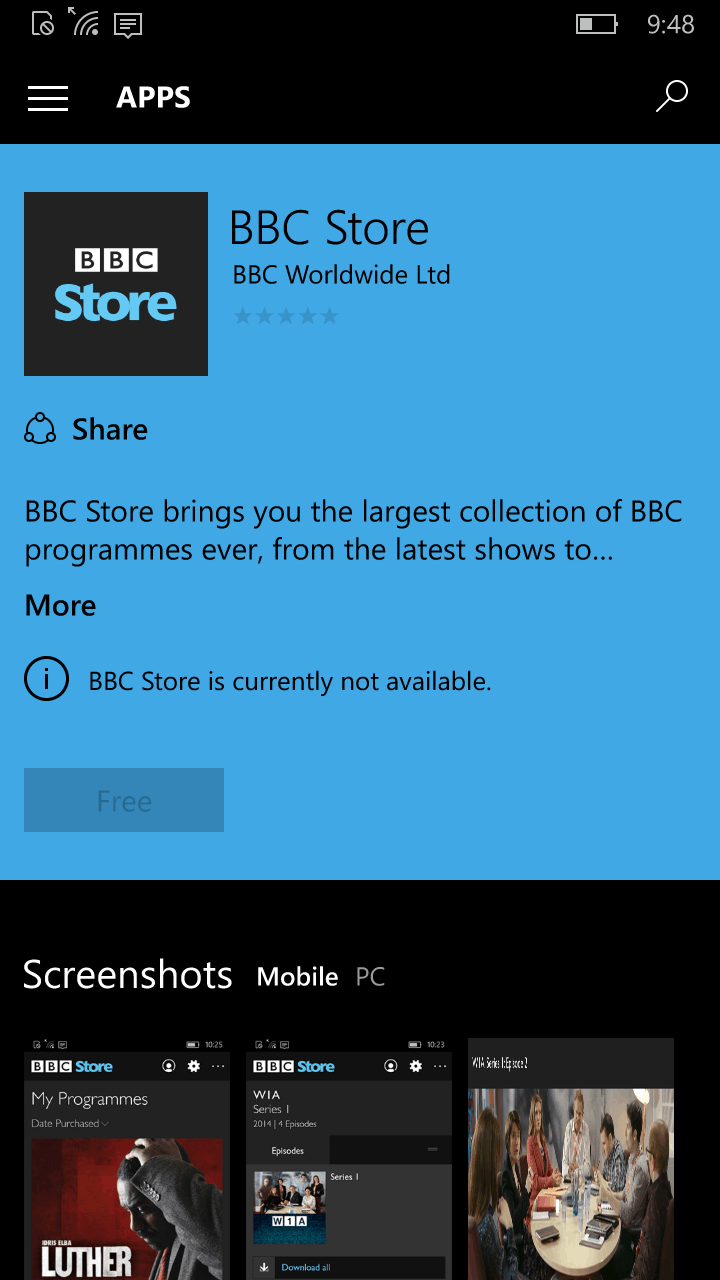Switch to Mobile screenshots
This screenshot has width=720, height=1280.
(x=297, y=977)
